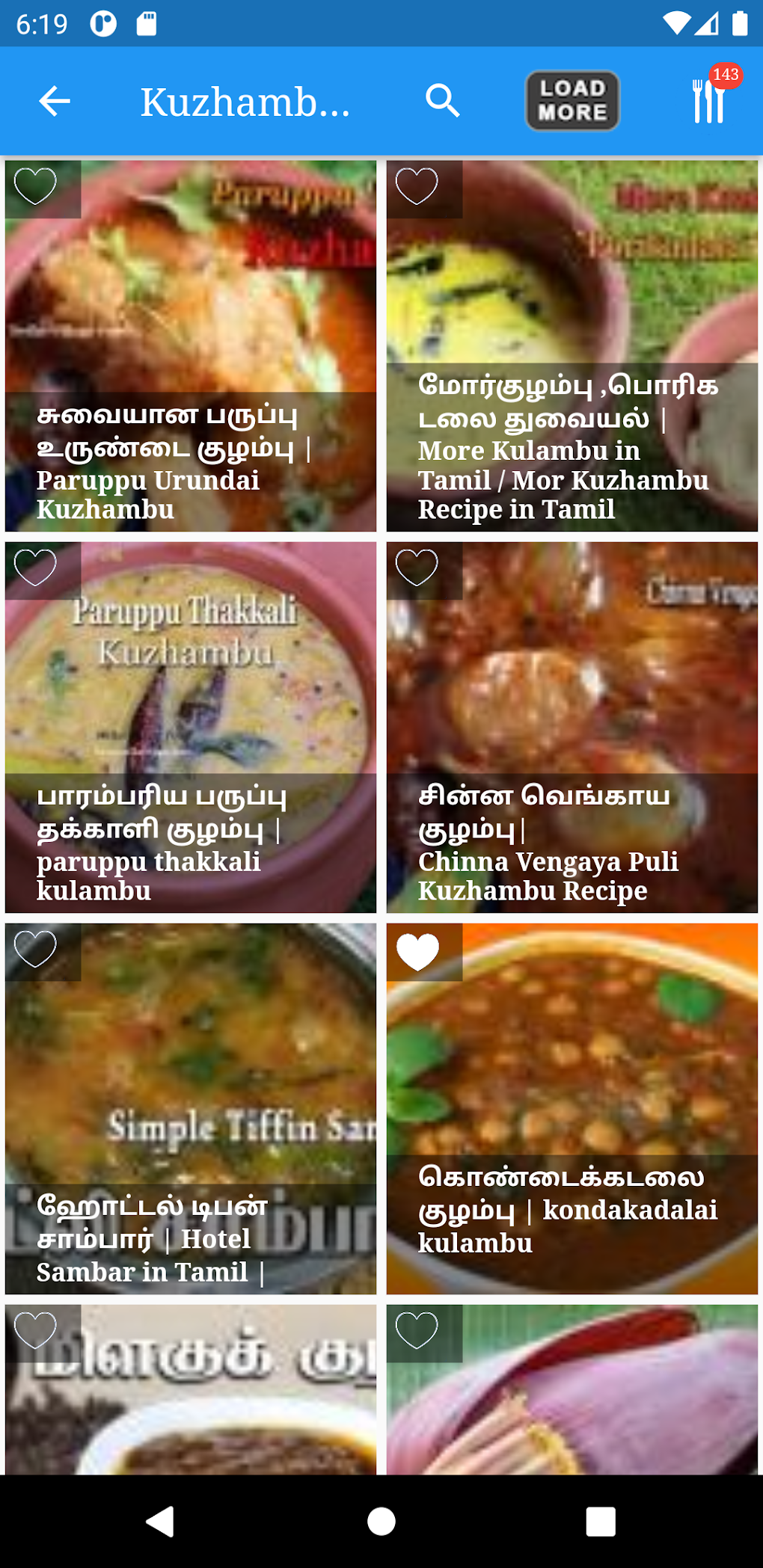Viewport: 763px width, 1568px height.
Task: Open the More Kulambu in Tamil thumbnail
Action: pyautogui.click(x=573, y=299)
